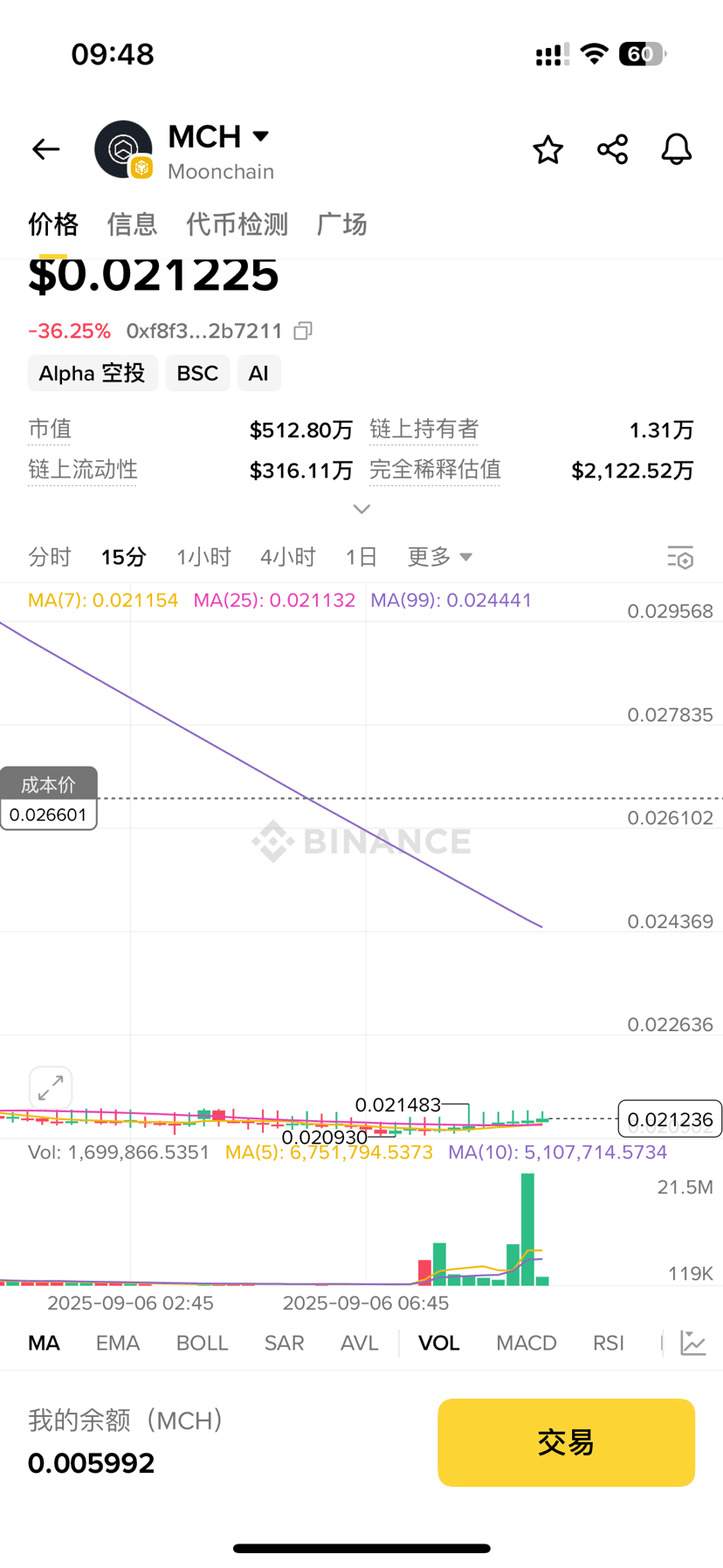Switch to the 信息 tab
Viewport: 723px width, 1568px height.
[132, 224]
